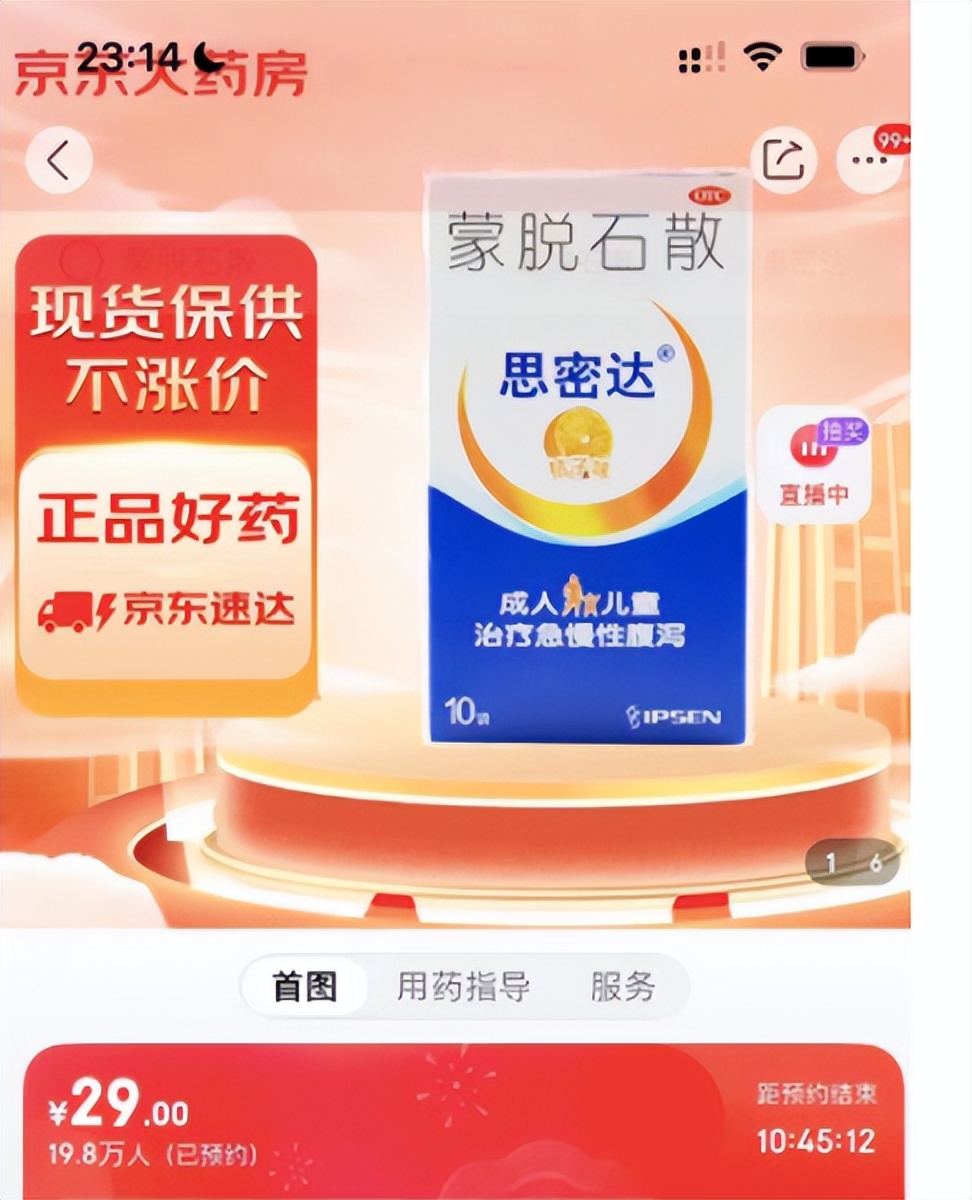Tap the back arrow at top left
The image size is (972, 1200).
60,158
